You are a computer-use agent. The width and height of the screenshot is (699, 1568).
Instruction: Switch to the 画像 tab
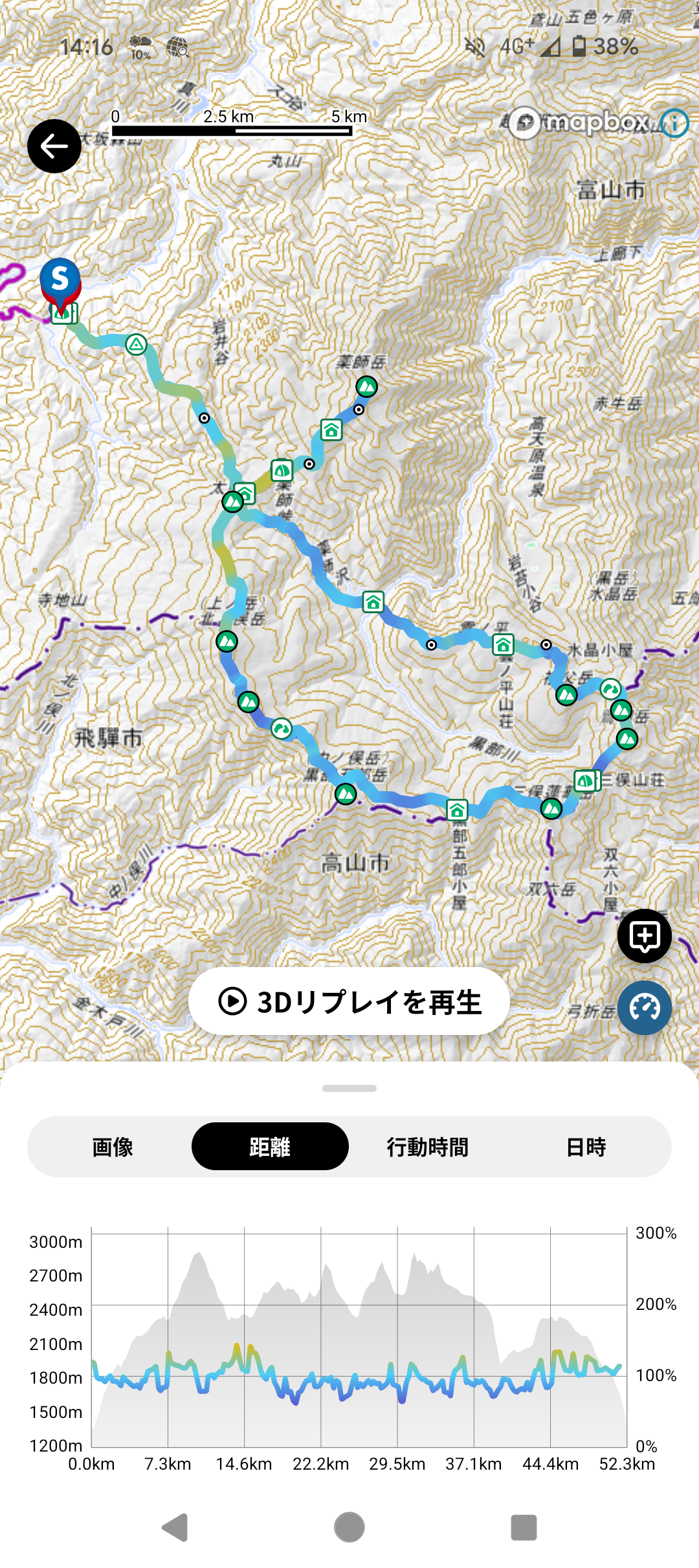tap(113, 1147)
